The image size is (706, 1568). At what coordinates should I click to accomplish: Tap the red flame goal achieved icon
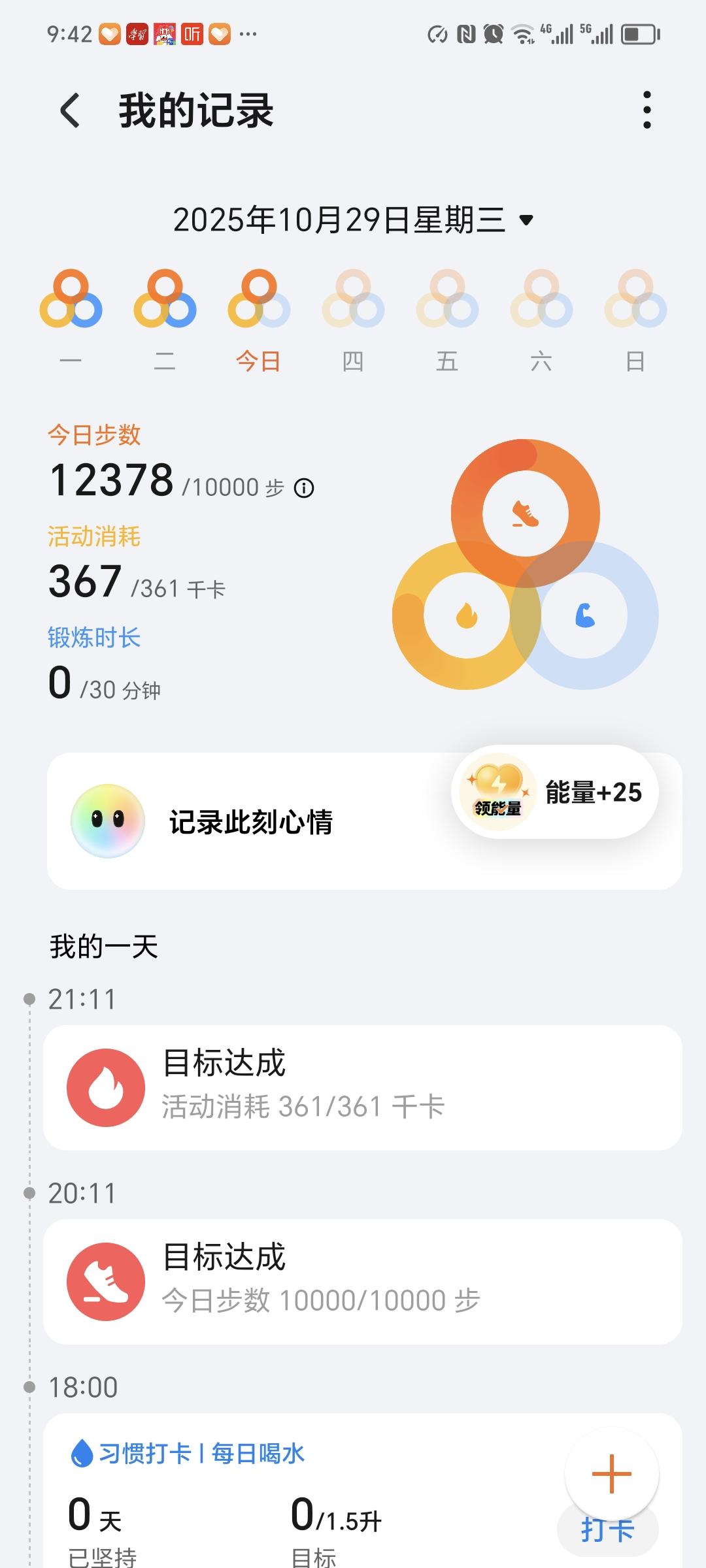point(105,1085)
